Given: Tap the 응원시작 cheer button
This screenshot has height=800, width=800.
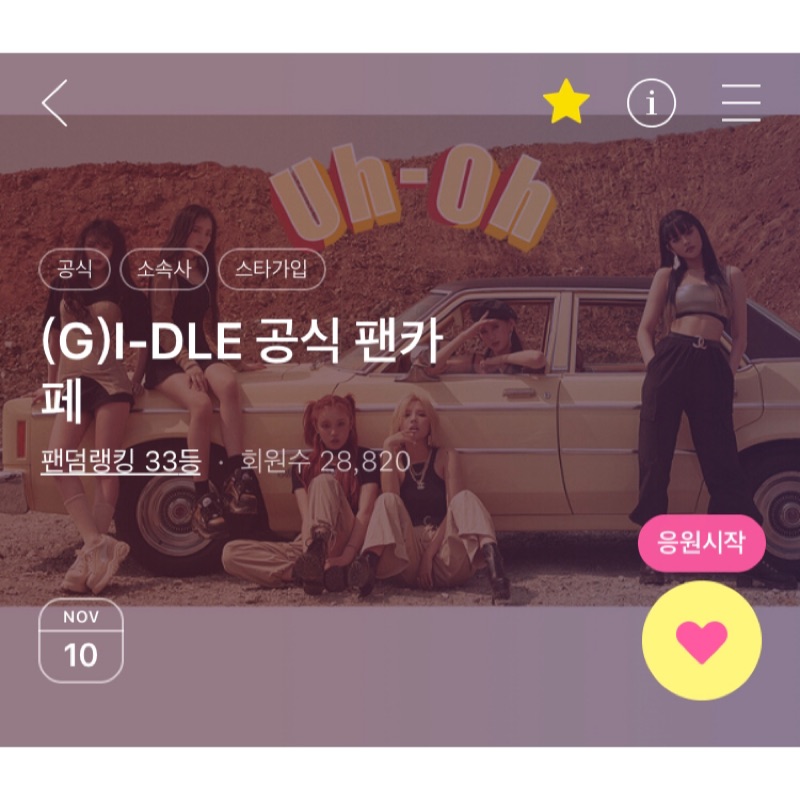Looking at the screenshot, I should click(701, 543).
